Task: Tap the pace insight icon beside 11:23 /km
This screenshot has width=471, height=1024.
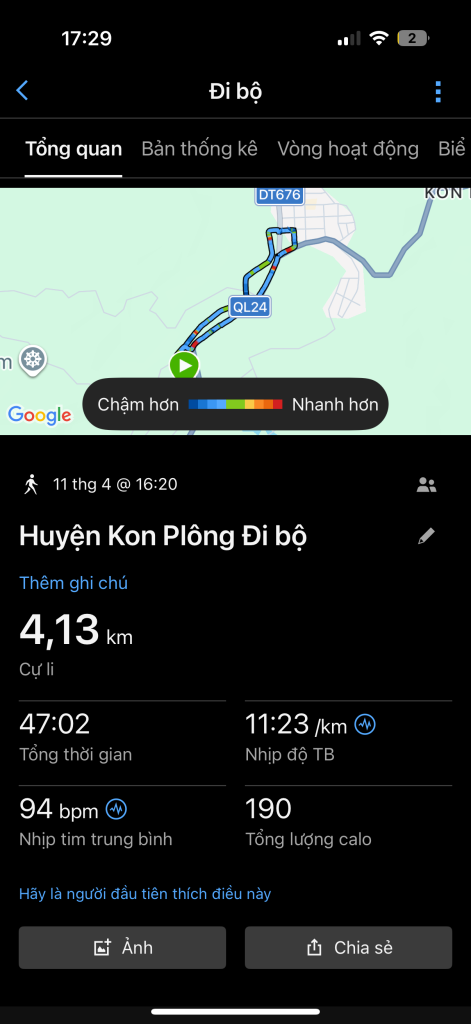Action: click(365, 724)
